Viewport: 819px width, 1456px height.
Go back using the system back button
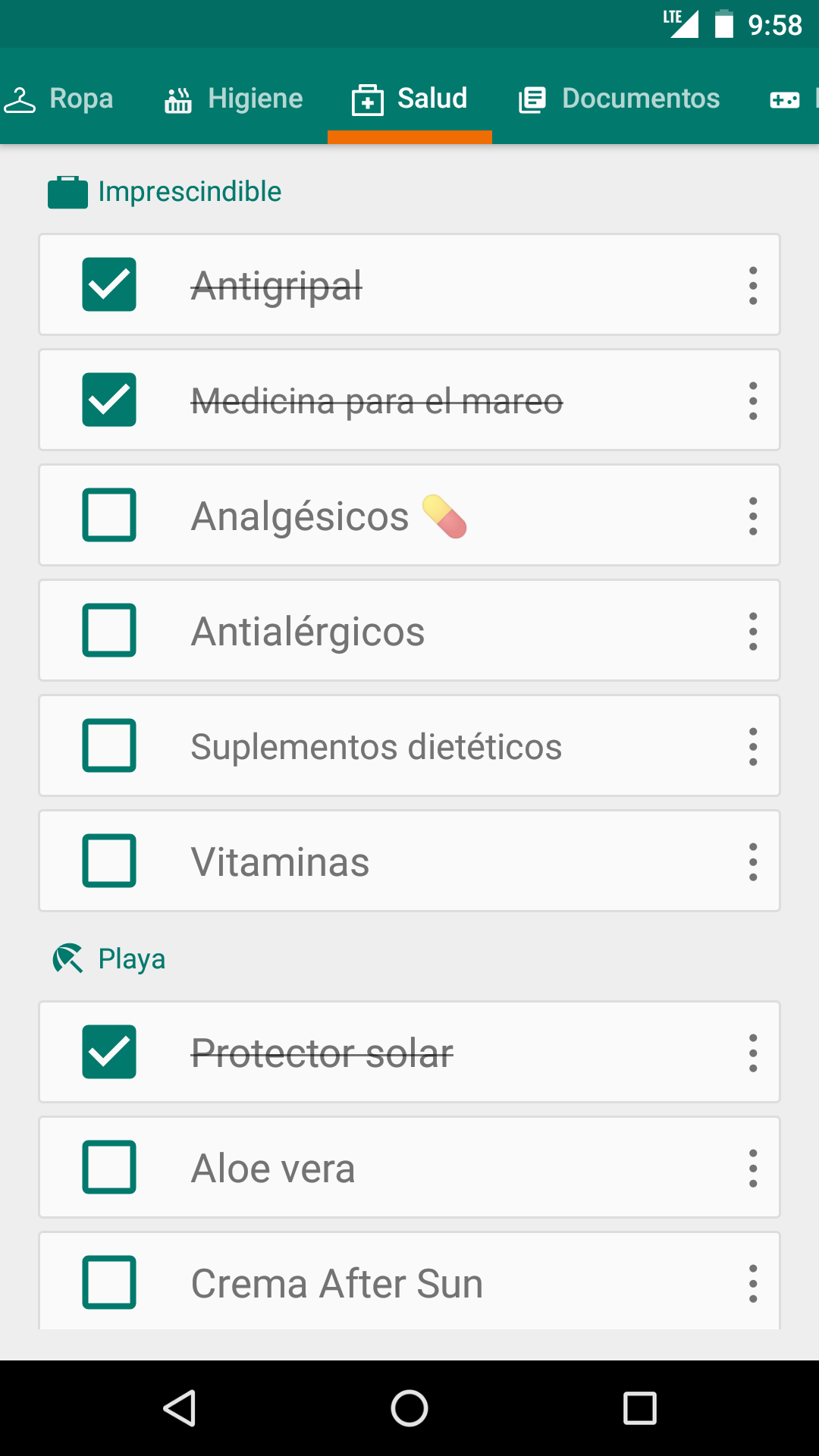click(x=180, y=1409)
